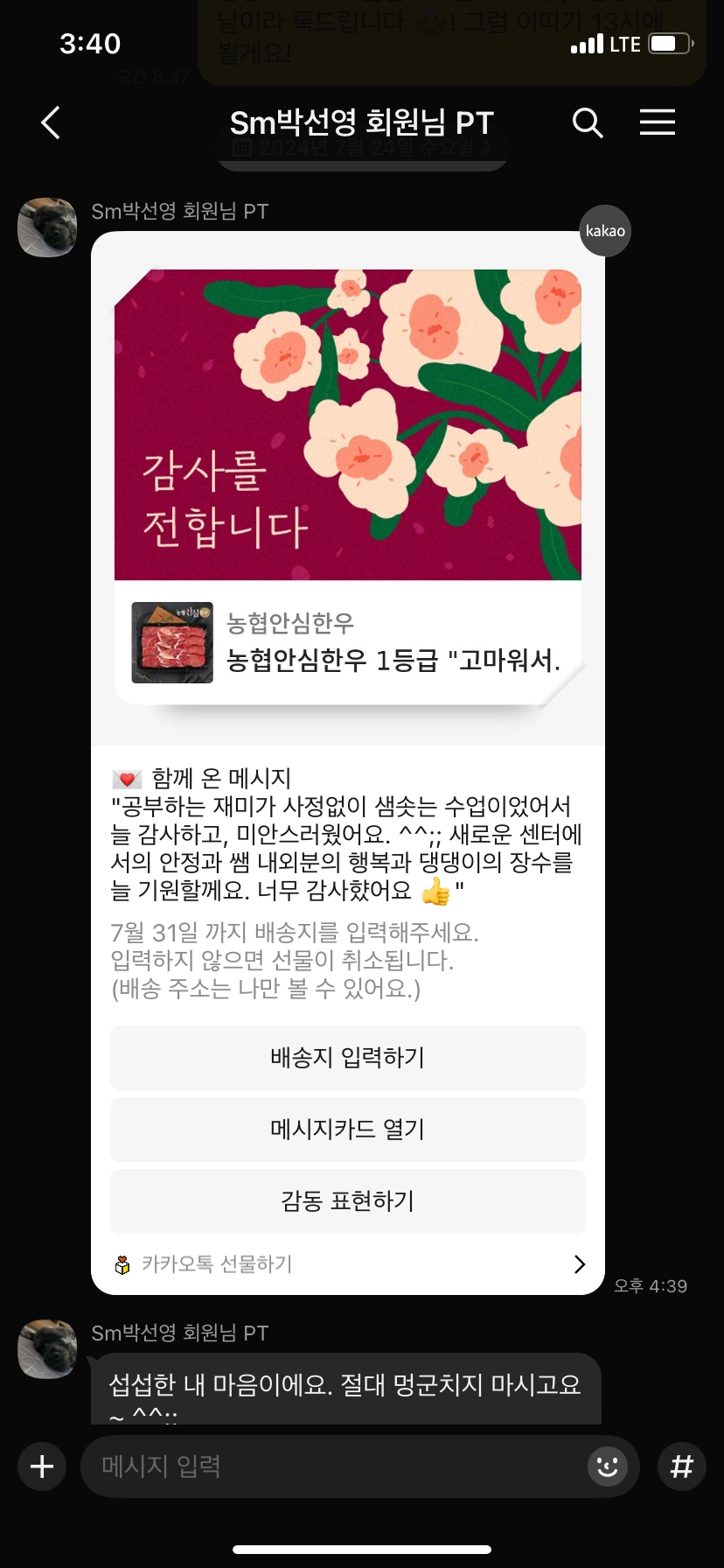View sender profile picture above gift card
This screenshot has width=724, height=1568.
(x=47, y=227)
